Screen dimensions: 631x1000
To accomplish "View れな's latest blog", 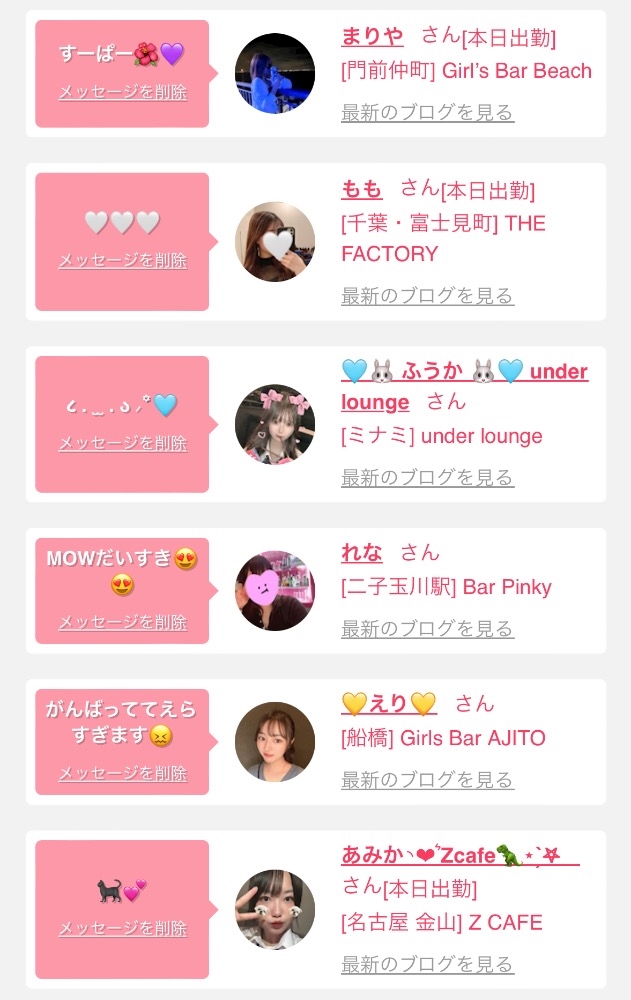I will 427,629.
